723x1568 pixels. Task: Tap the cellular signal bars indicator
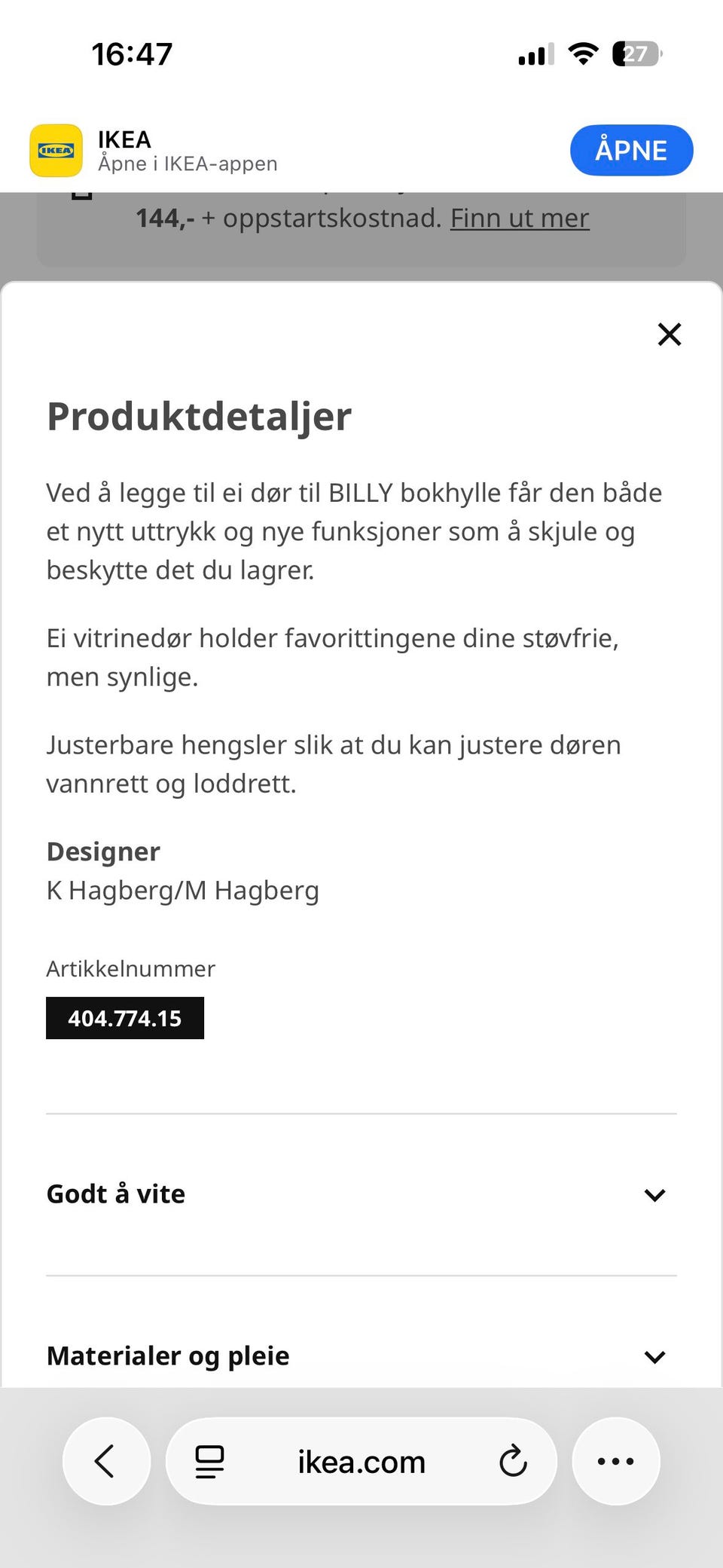point(534,52)
